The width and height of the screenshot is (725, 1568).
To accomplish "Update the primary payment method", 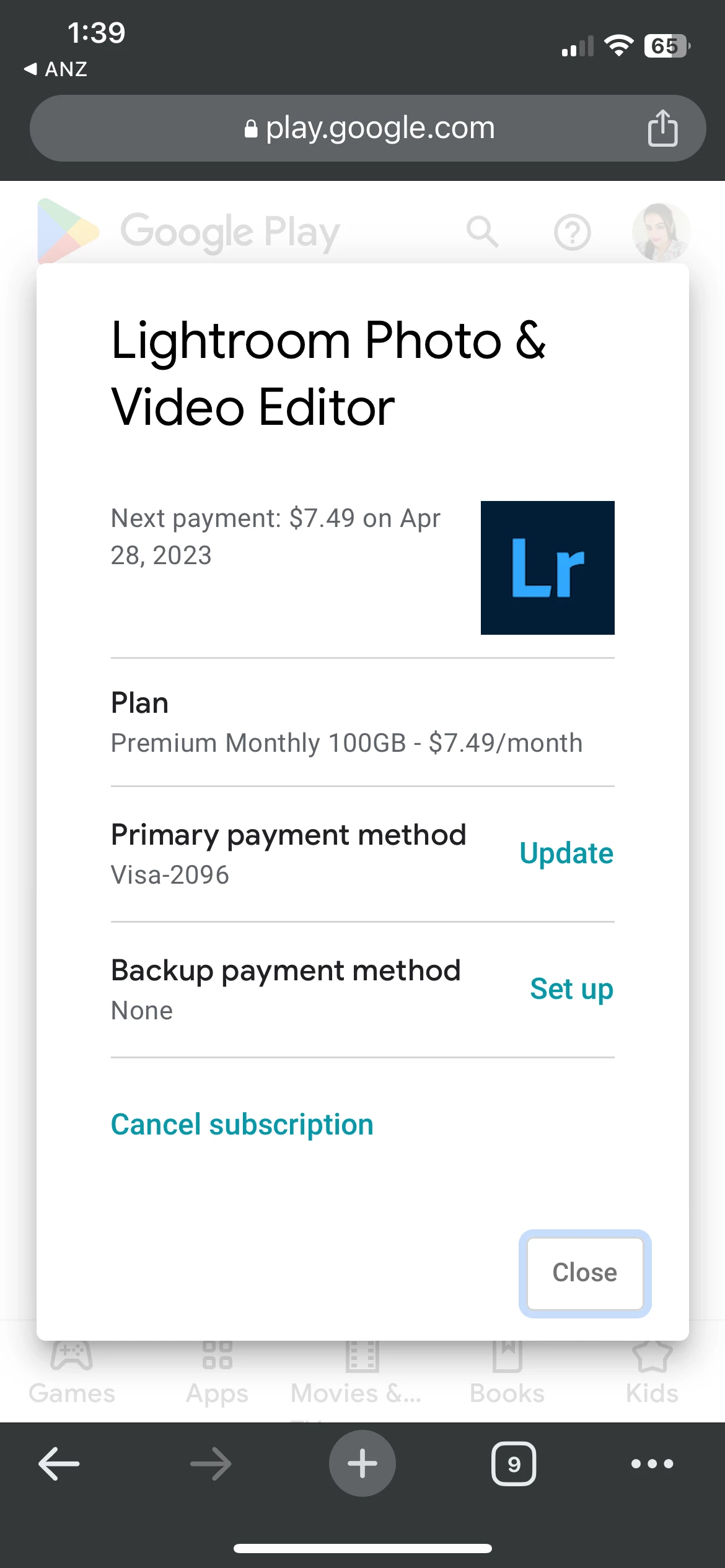I will [x=566, y=853].
